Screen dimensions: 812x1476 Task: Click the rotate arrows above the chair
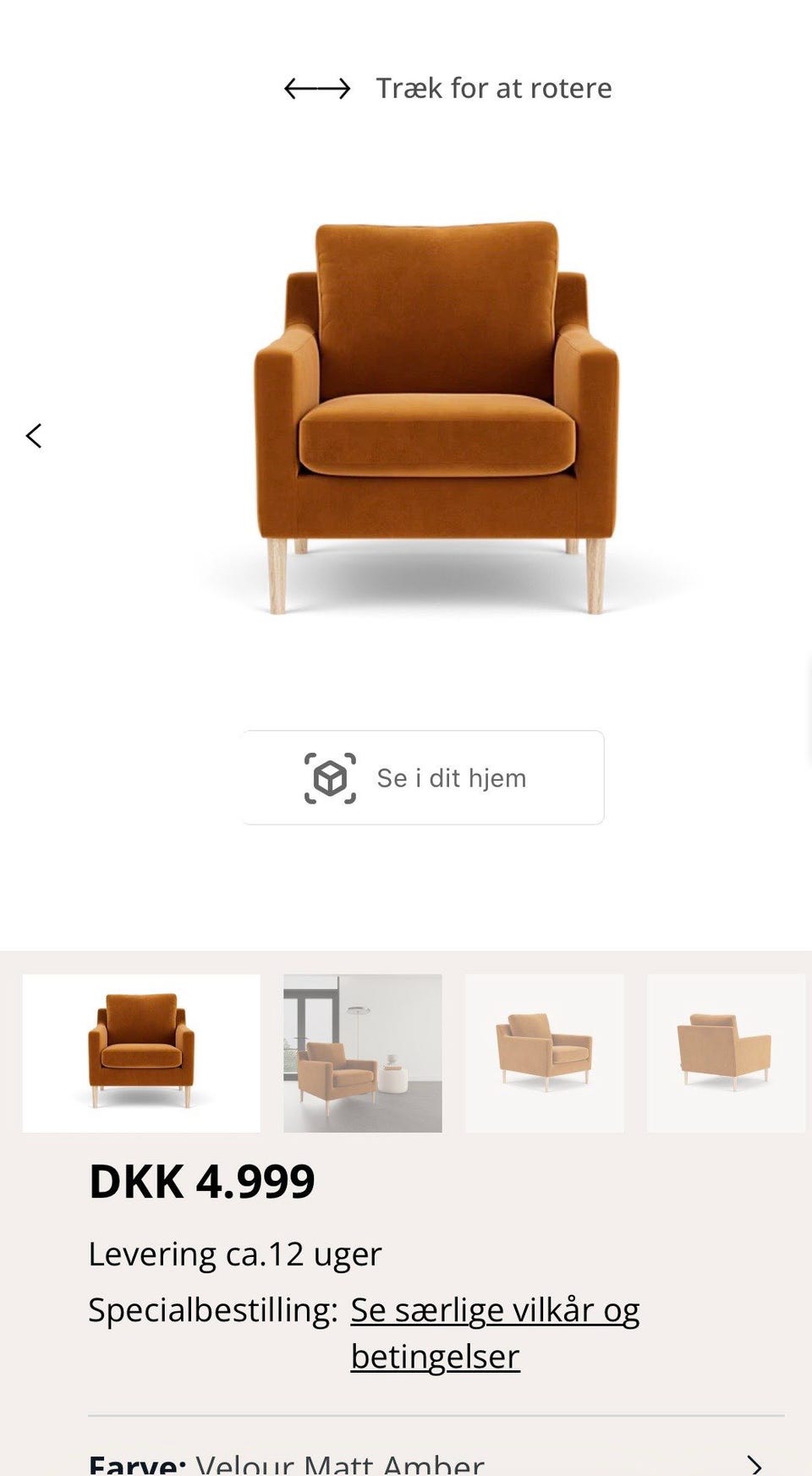(x=315, y=87)
